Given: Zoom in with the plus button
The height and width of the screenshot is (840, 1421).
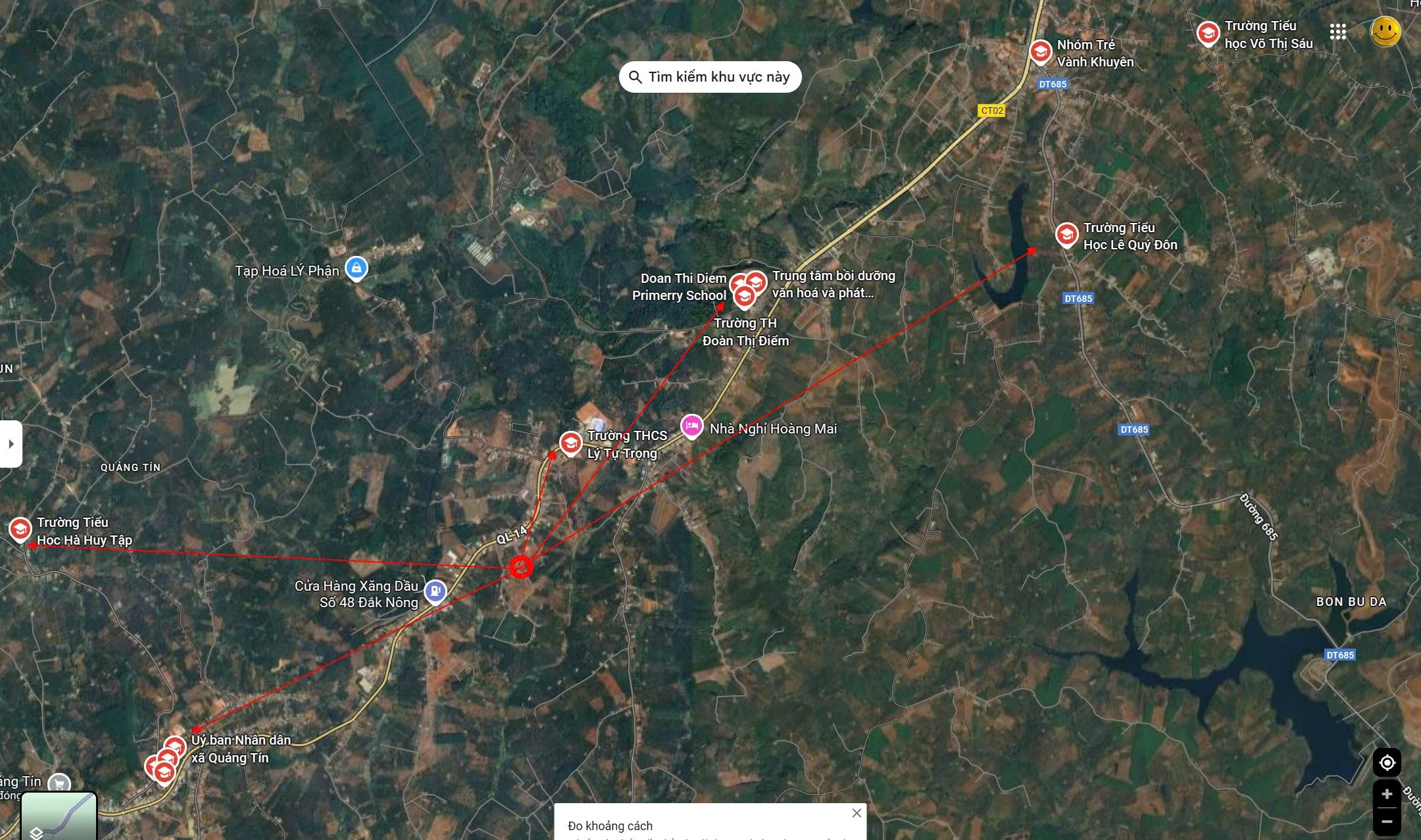Looking at the screenshot, I should click(1387, 794).
